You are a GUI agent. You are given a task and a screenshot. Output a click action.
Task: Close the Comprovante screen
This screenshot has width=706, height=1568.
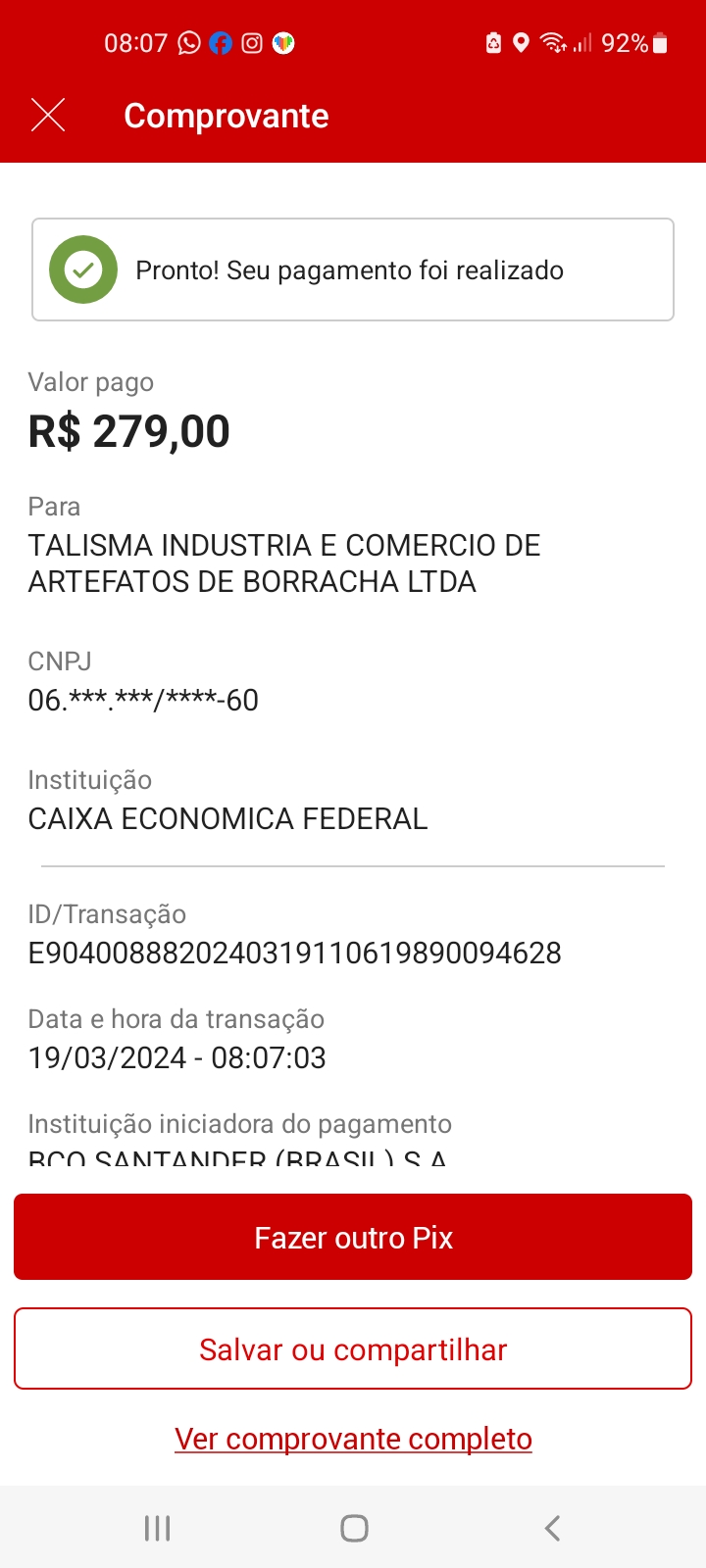[x=48, y=116]
